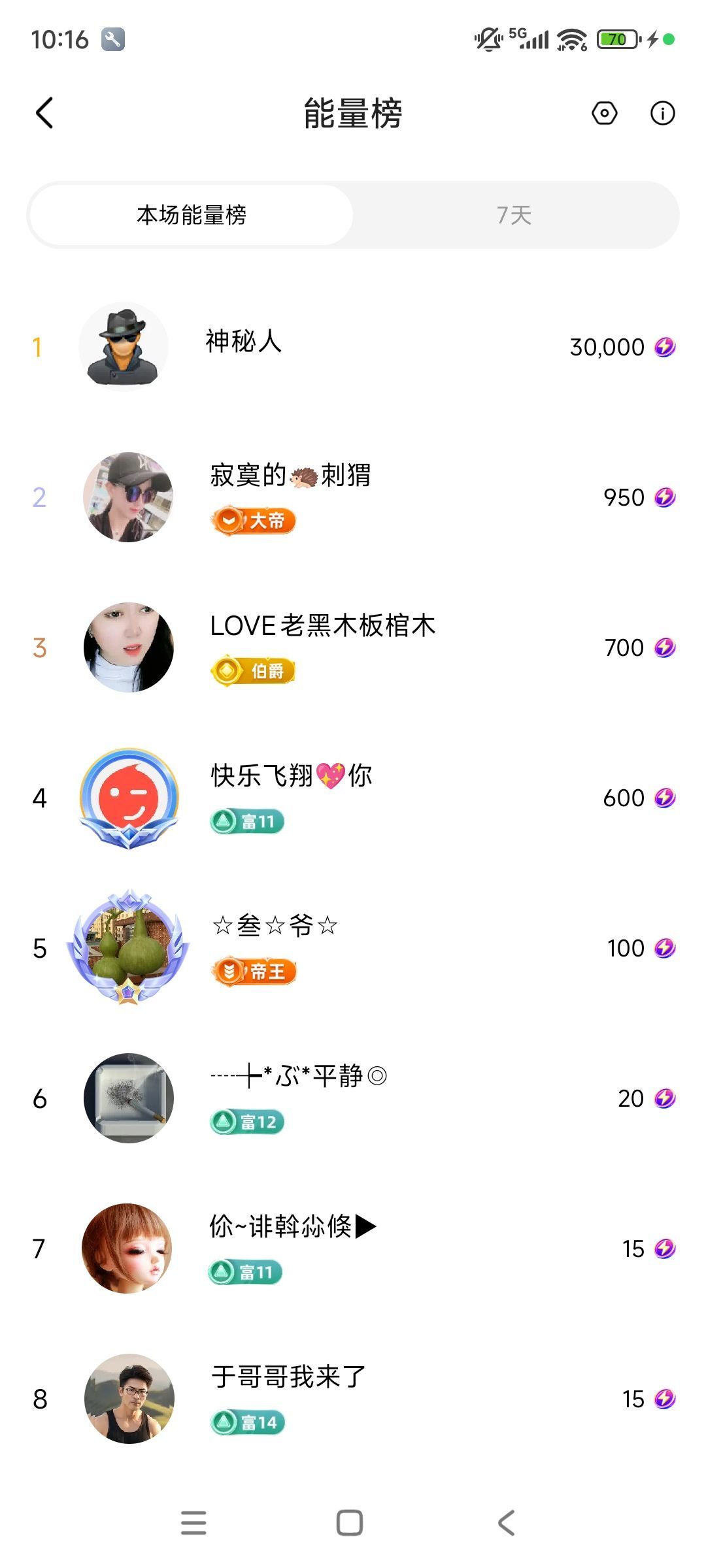The height and width of the screenshot is (1568, 706).
Task: Open 于哥哥我来了's ranking row
Action: pos(353,1399)
